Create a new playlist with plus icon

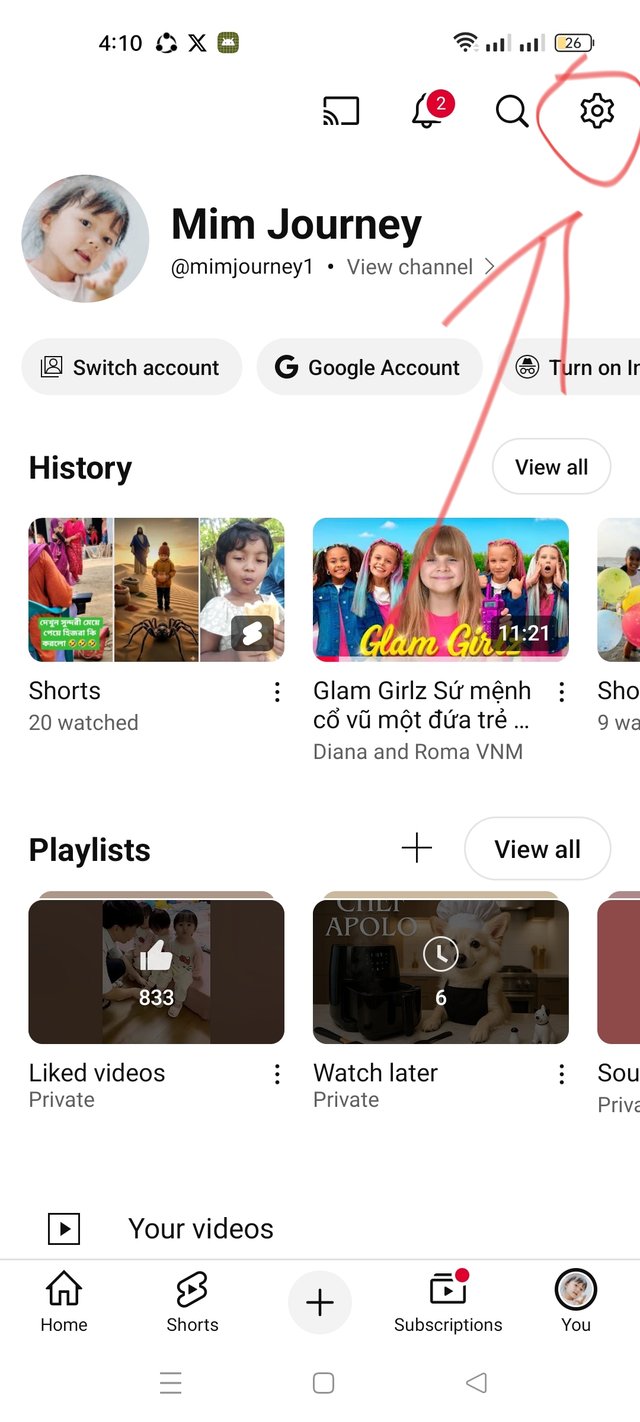tap(417, 849)
